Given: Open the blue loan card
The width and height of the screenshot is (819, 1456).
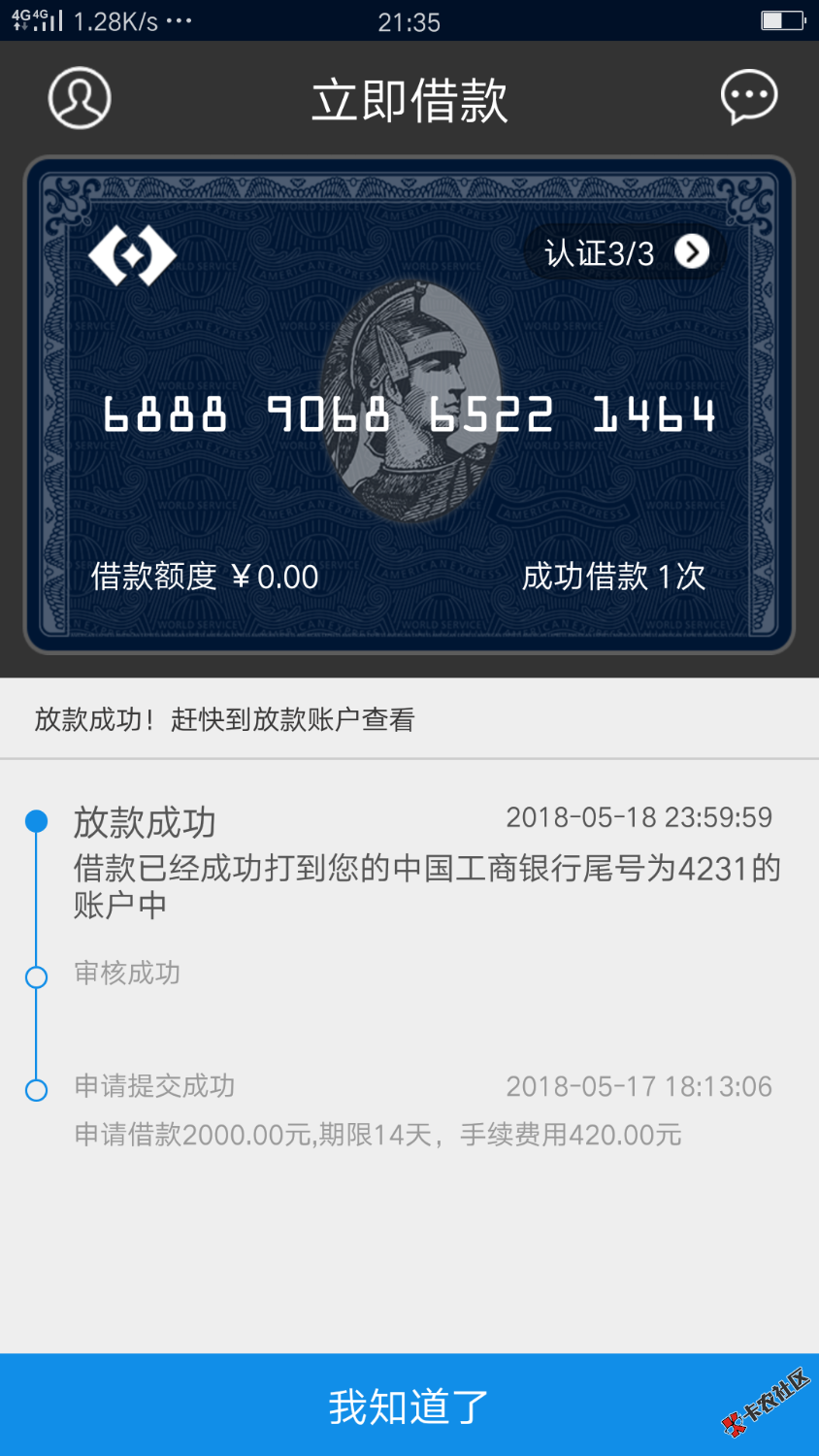Looking at the screenshot, I should [x=409, y=405].
